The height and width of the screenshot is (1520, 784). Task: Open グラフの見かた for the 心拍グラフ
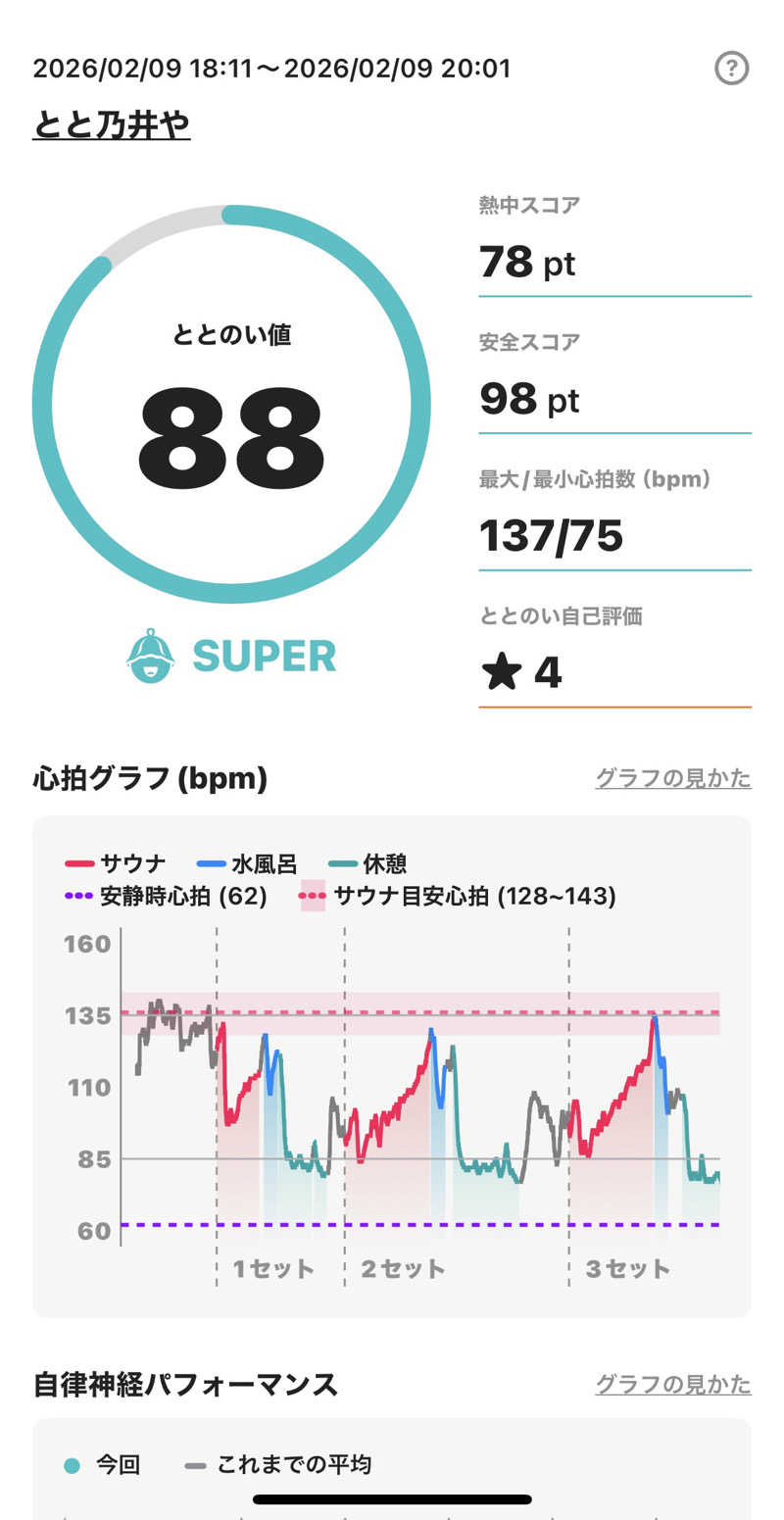point(673,778)
